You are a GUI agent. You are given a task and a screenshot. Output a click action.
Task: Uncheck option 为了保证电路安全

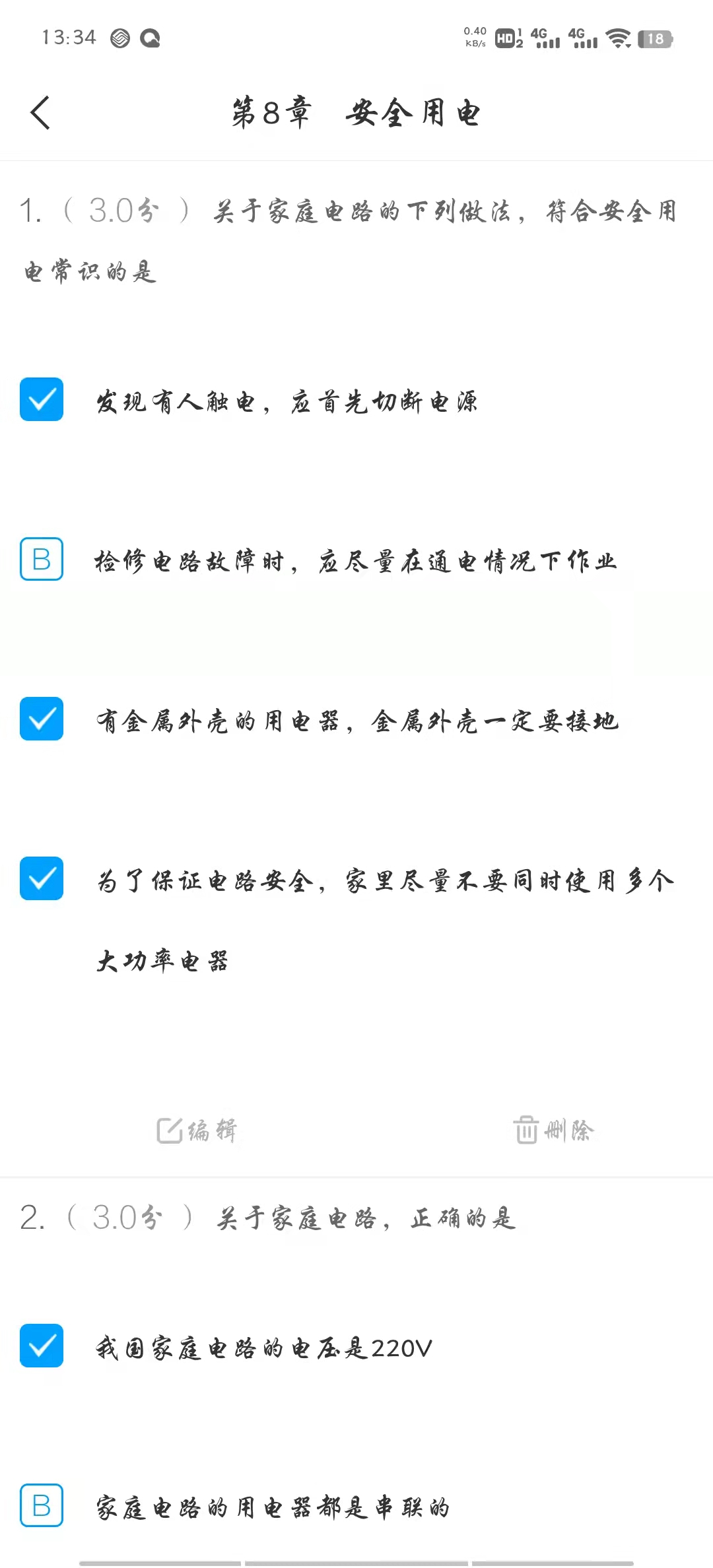[42, 878]
